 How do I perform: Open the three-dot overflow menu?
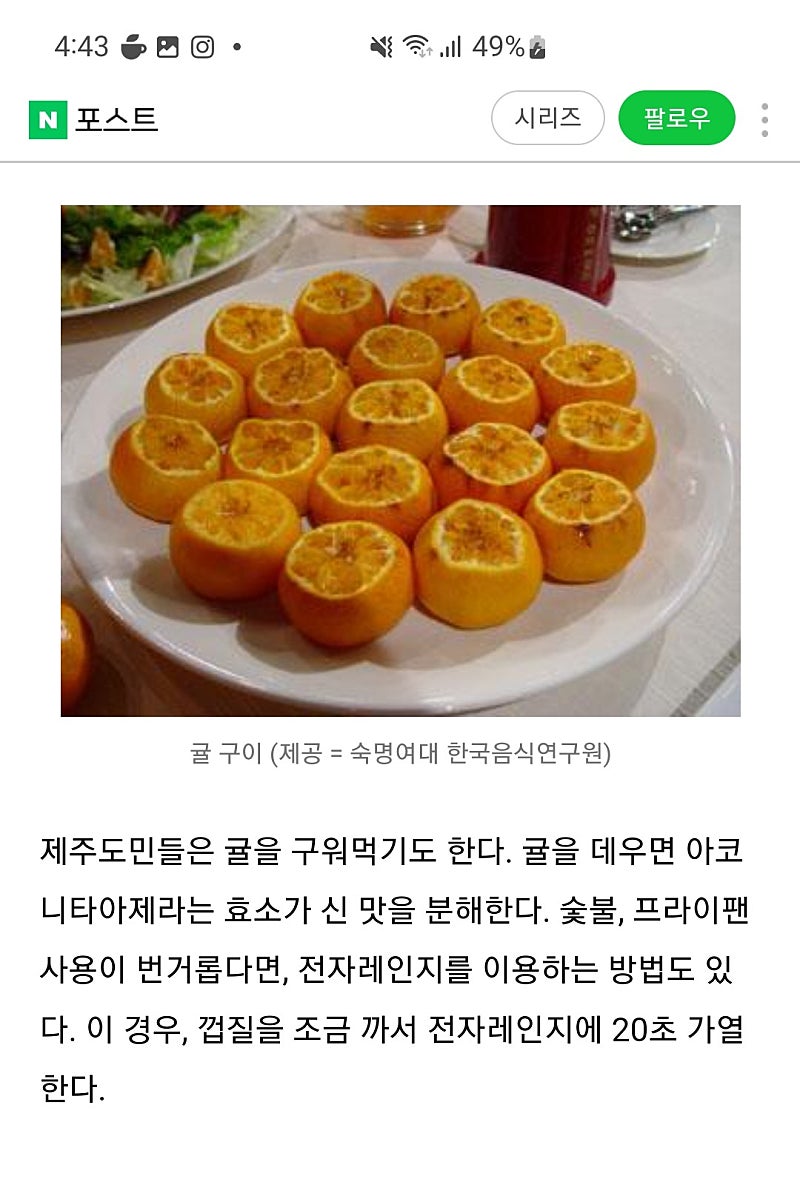(764, 120)
